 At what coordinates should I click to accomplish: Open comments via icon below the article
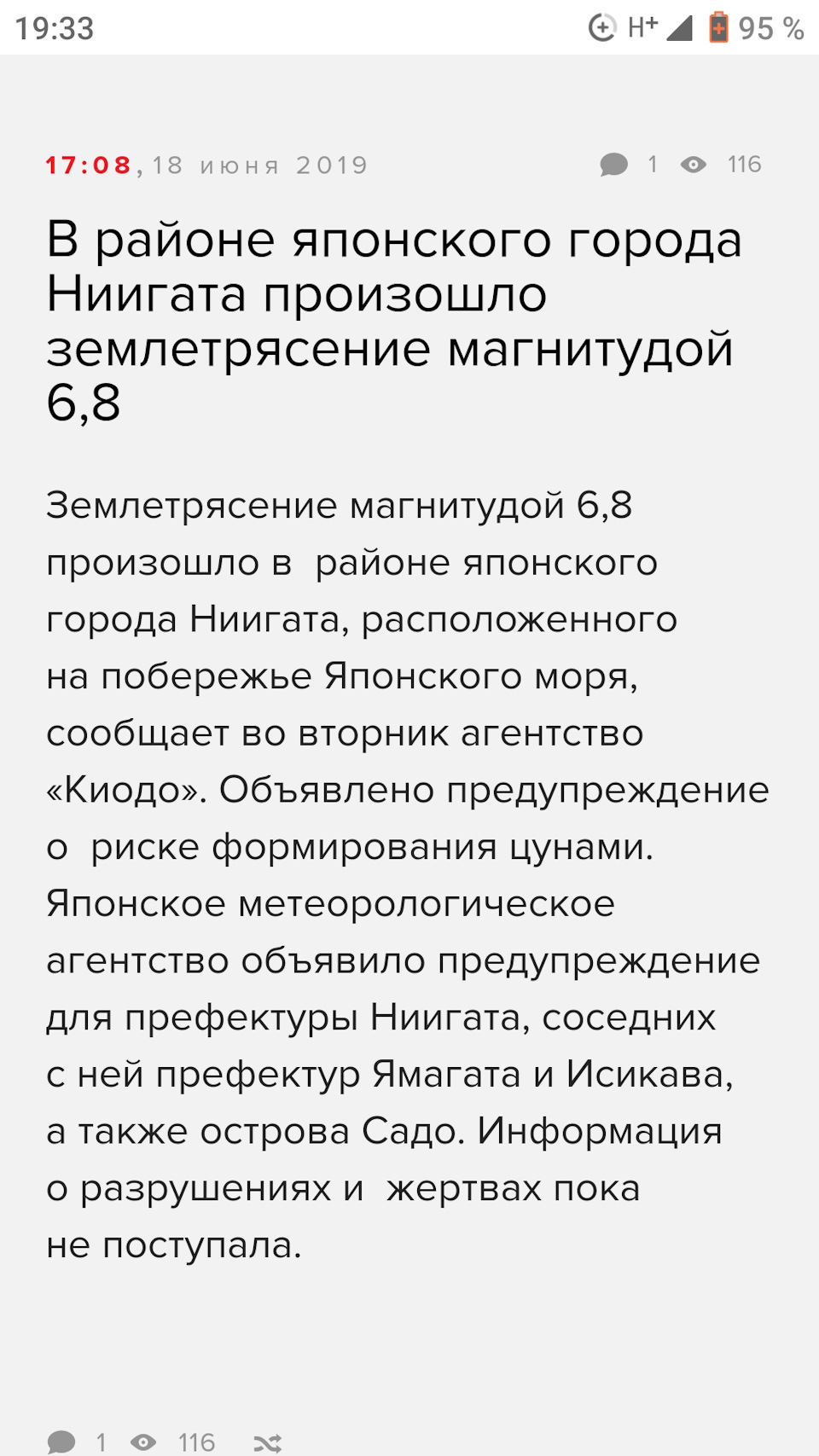[x=61, y=1441]
